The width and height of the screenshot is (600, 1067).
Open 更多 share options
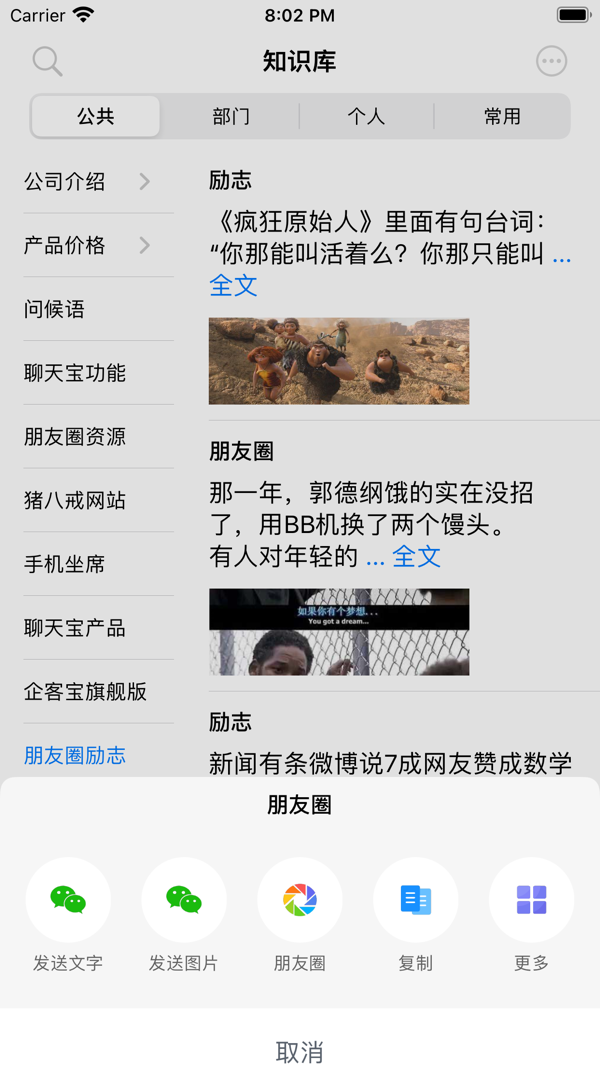tap(531, 900)
